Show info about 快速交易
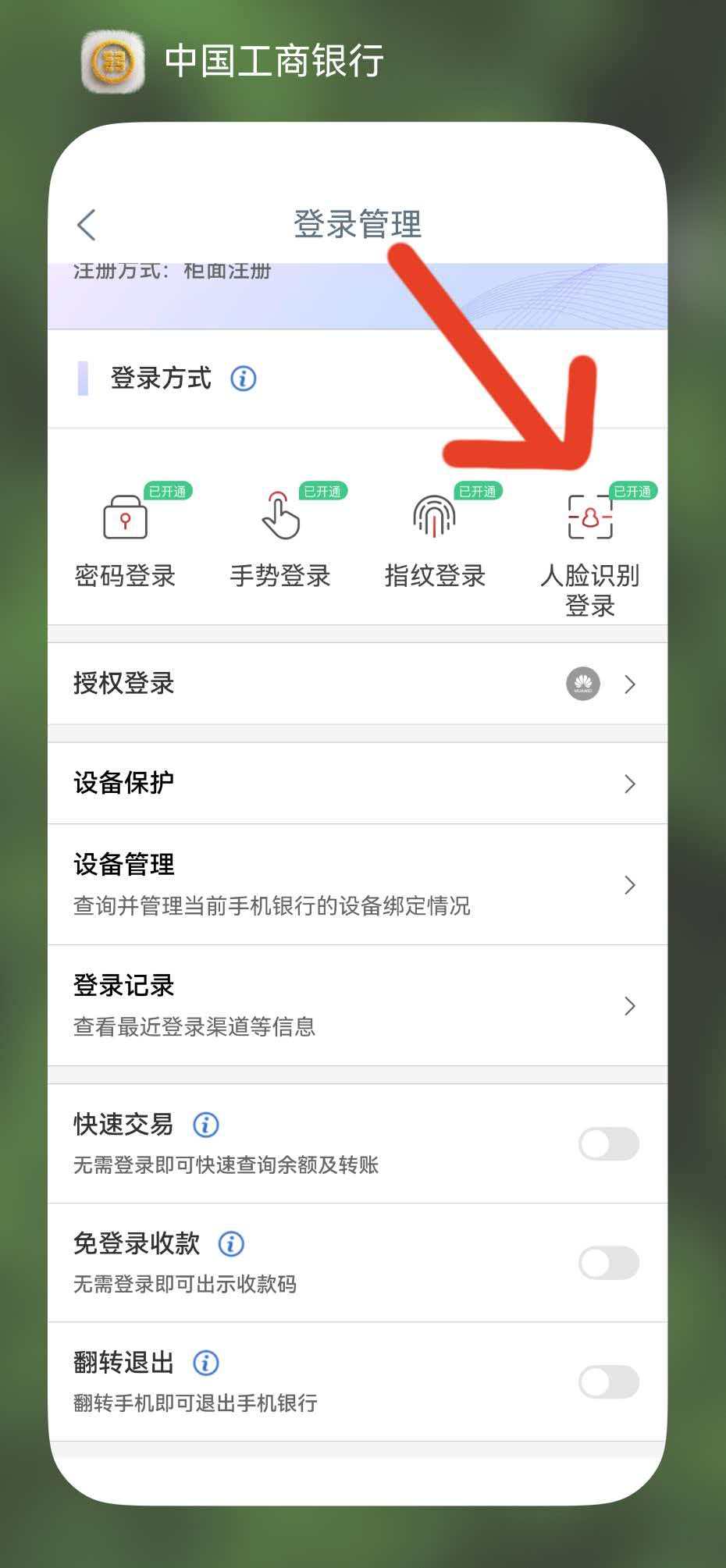Screen dimensions: 726x1568 206,1125
